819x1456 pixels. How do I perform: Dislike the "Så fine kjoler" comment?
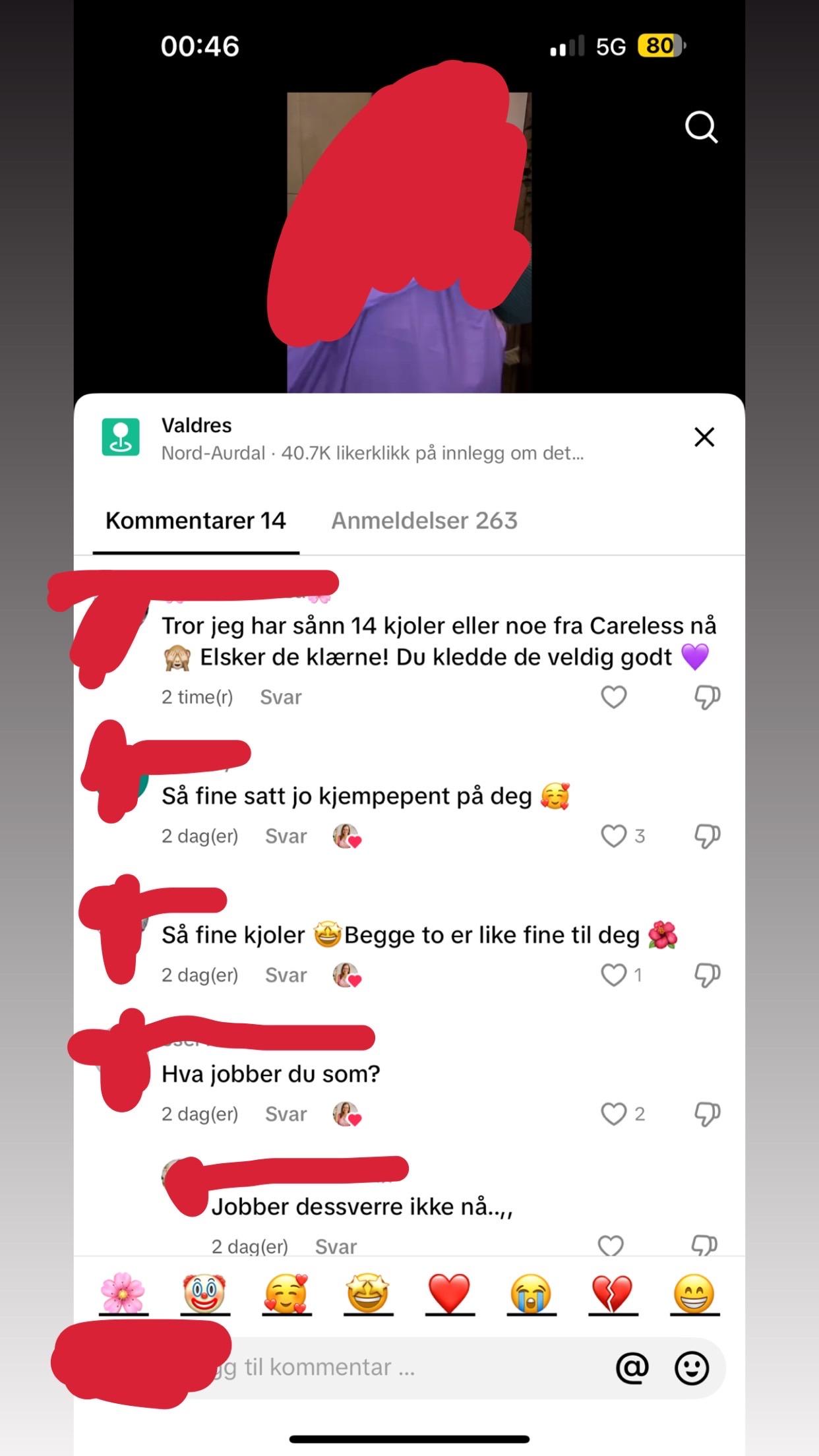tap(707, 975)
